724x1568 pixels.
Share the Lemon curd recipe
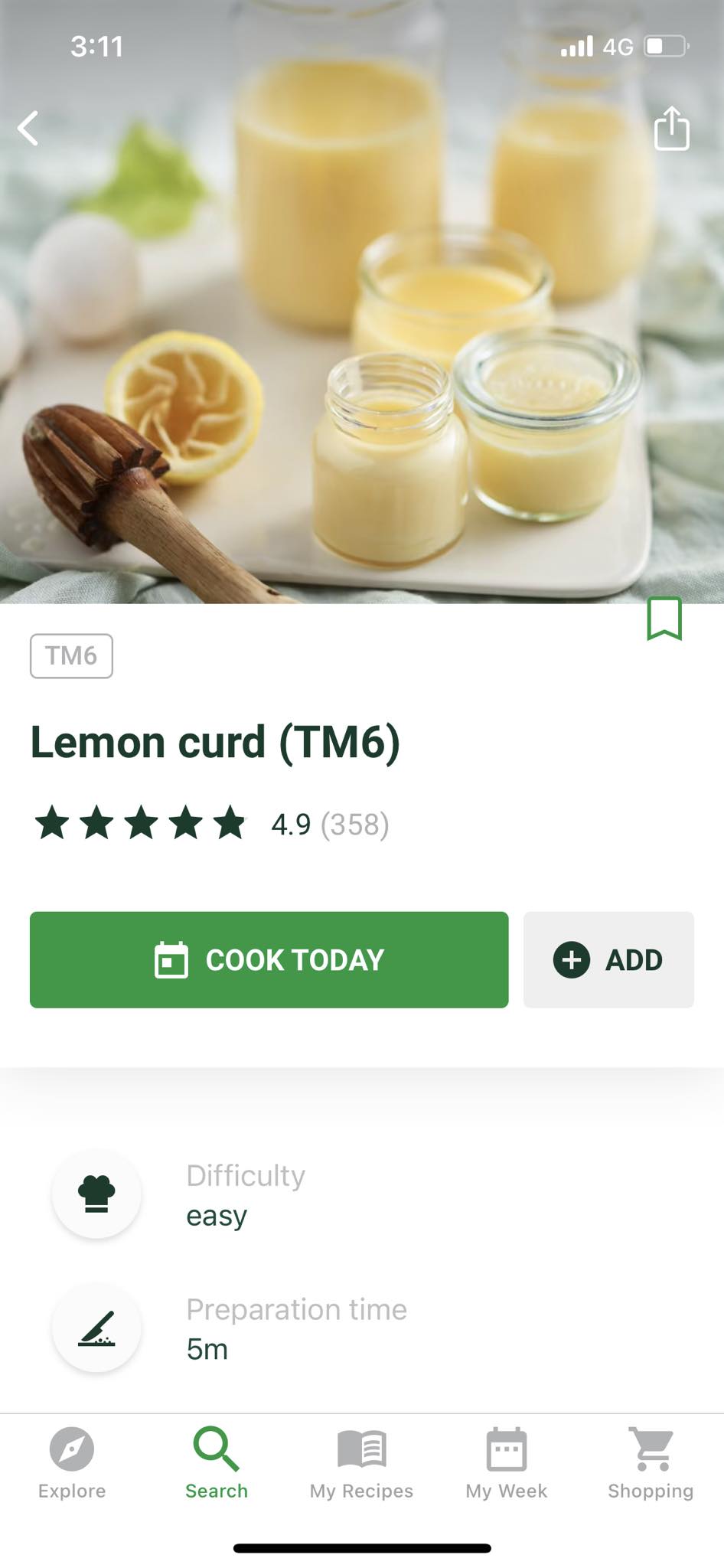click(x=671, y=128)
